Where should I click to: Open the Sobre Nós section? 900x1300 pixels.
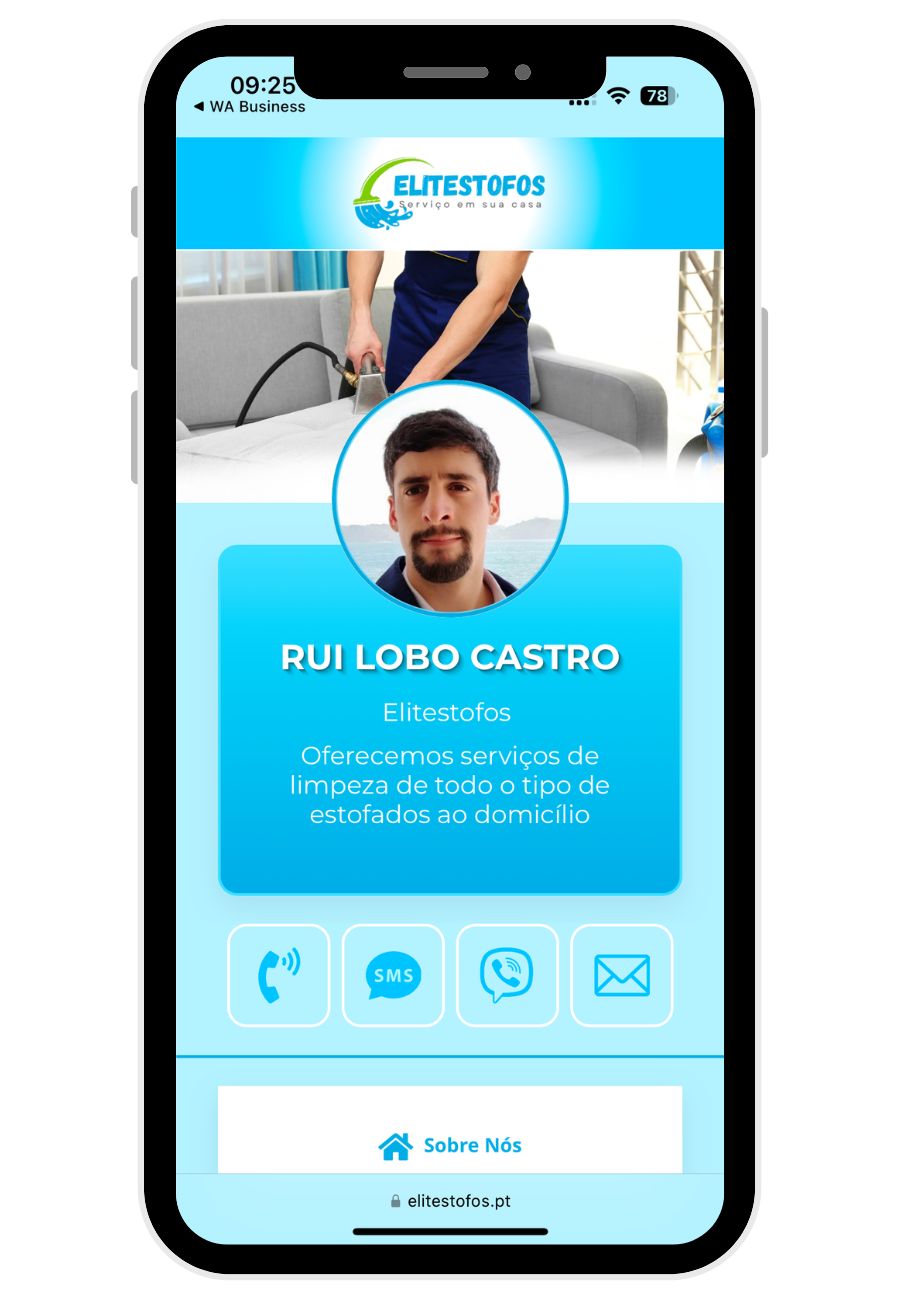click(450, 1145)
